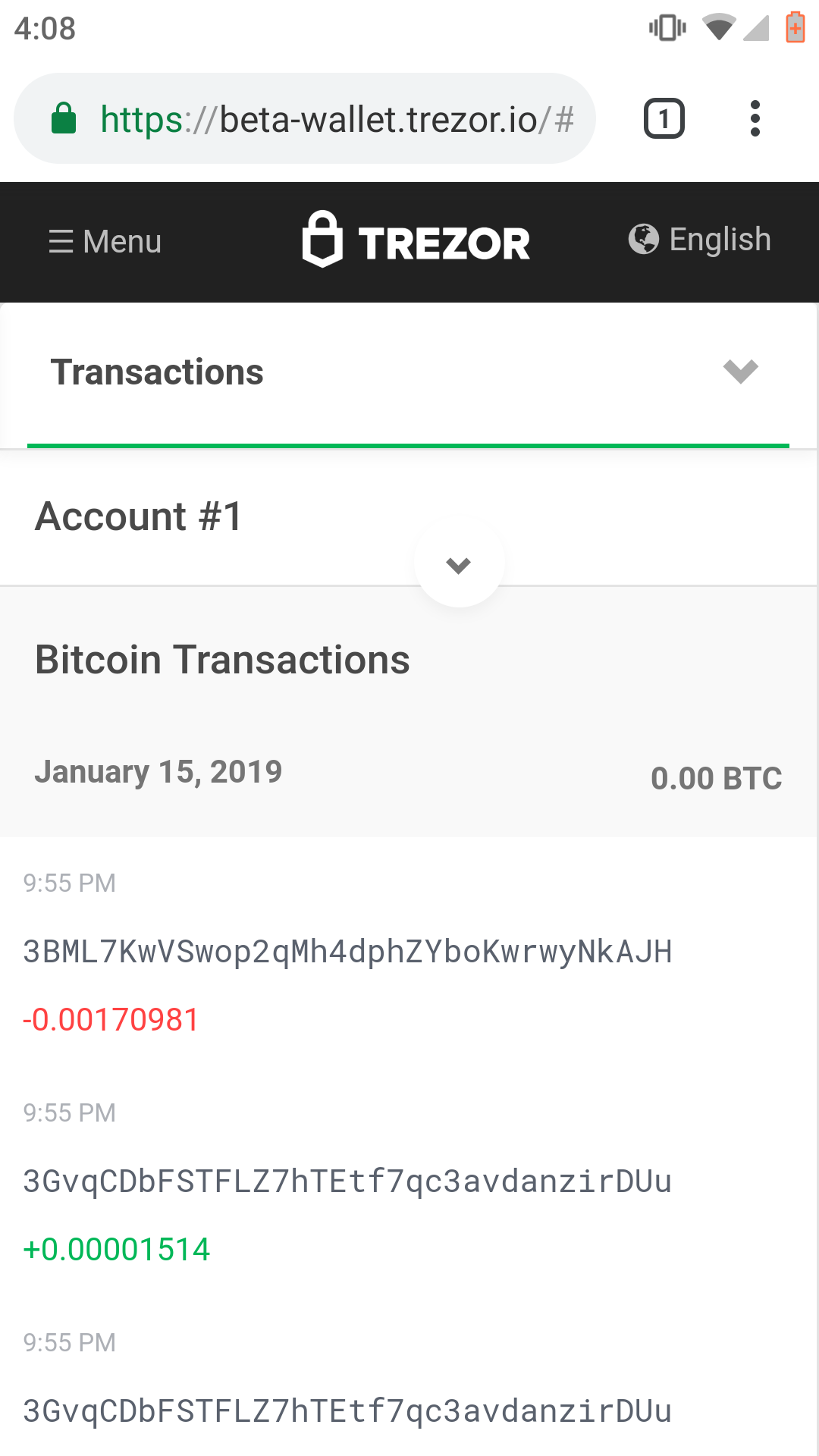
Task: Open Chrome's three-dot overflow menu
Action: [755, 118]
